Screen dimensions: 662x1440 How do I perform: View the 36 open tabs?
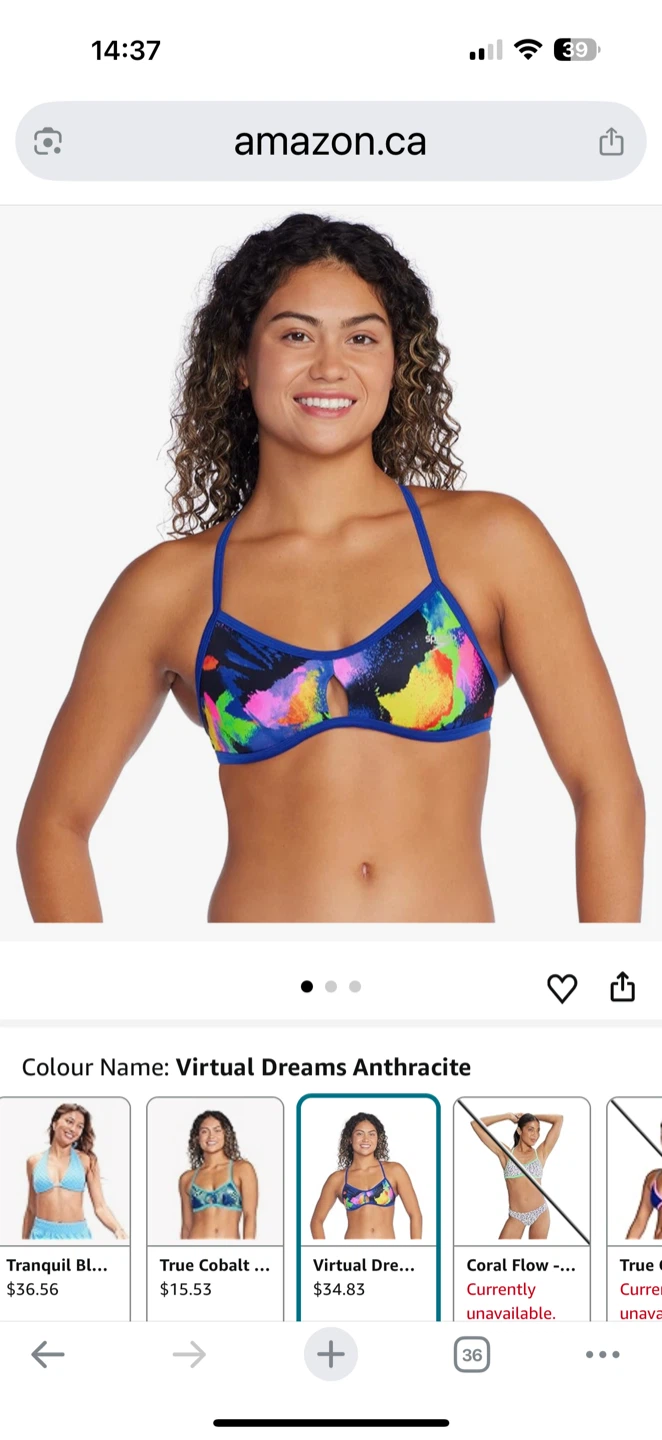coord(471,1355)
